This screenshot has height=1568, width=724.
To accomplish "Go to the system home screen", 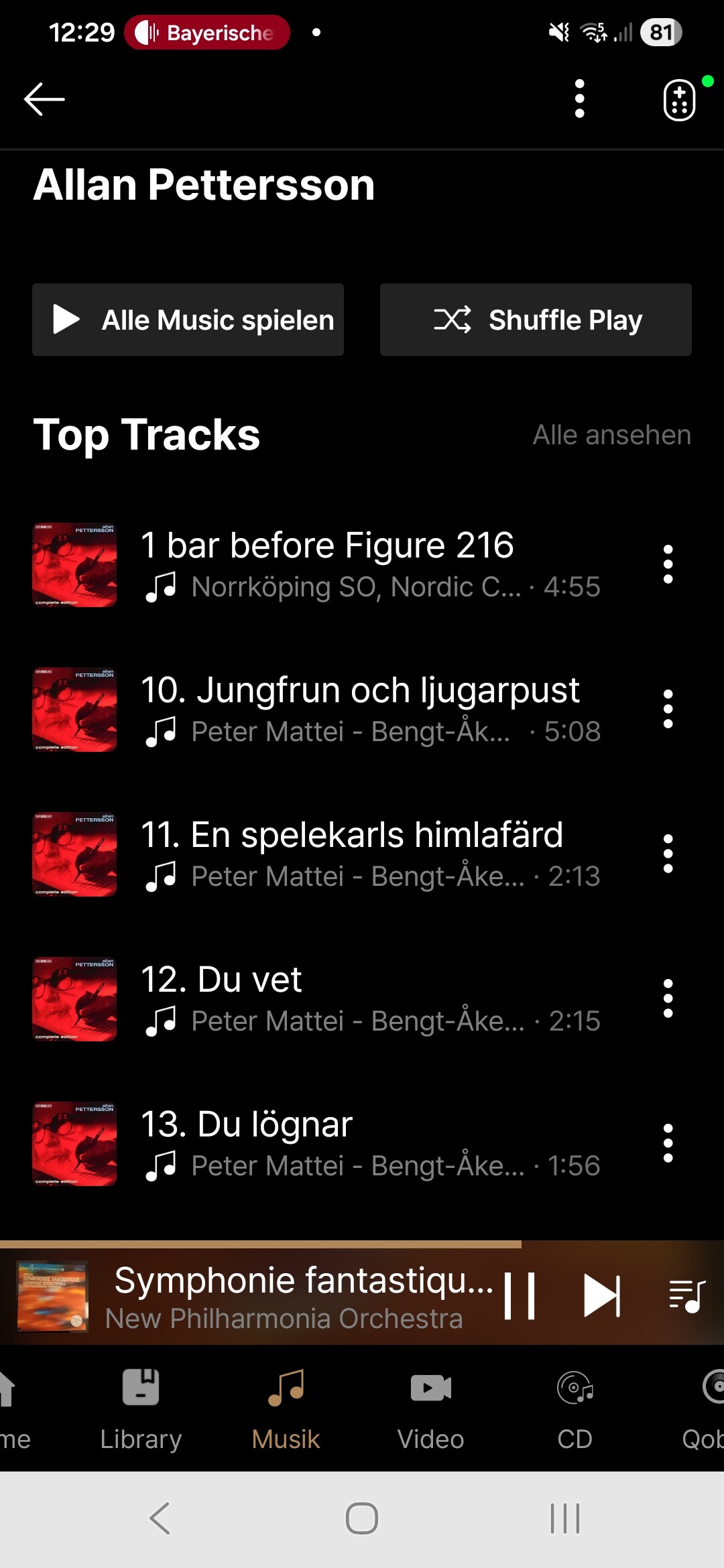I will pyautogui.click(x=362, y=1518).
